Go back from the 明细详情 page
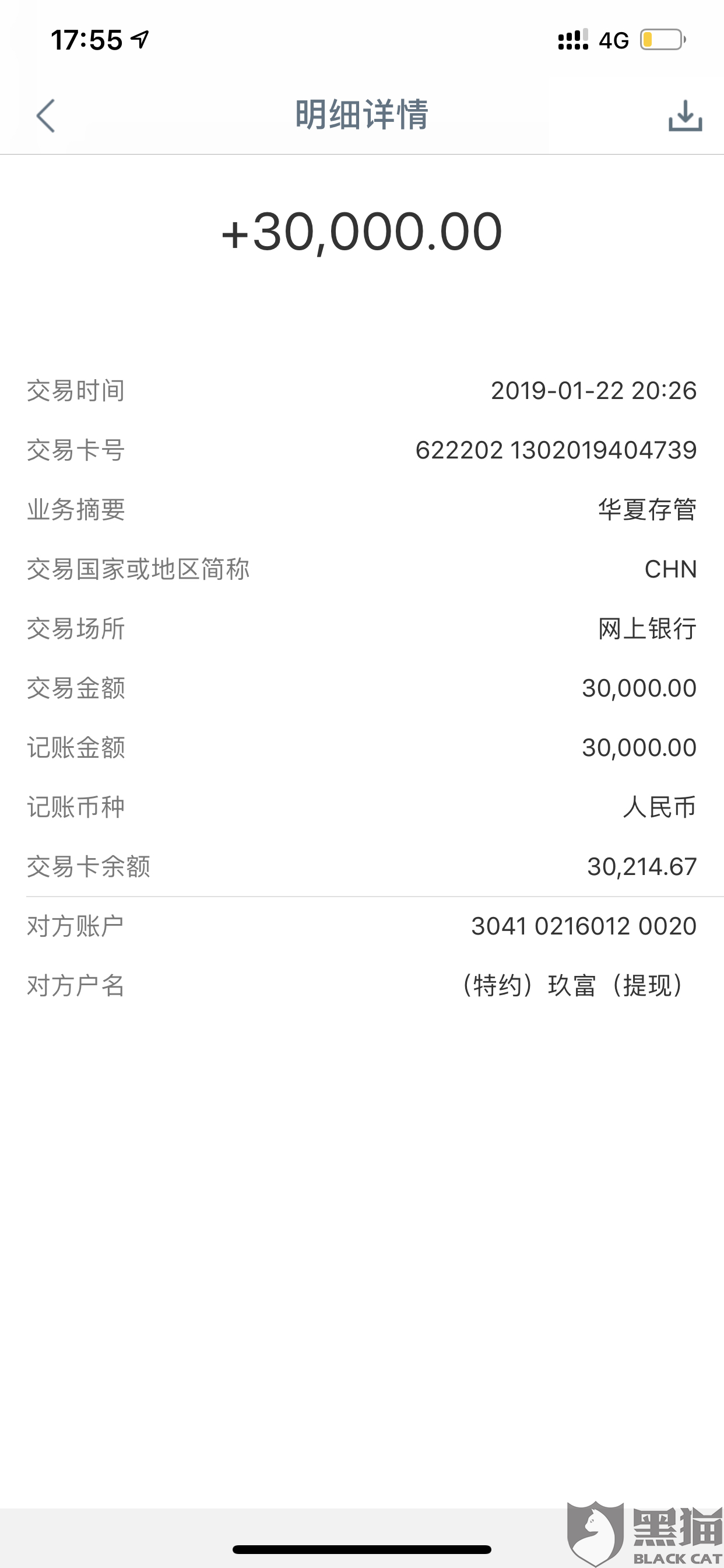 [x=46, y=116]
